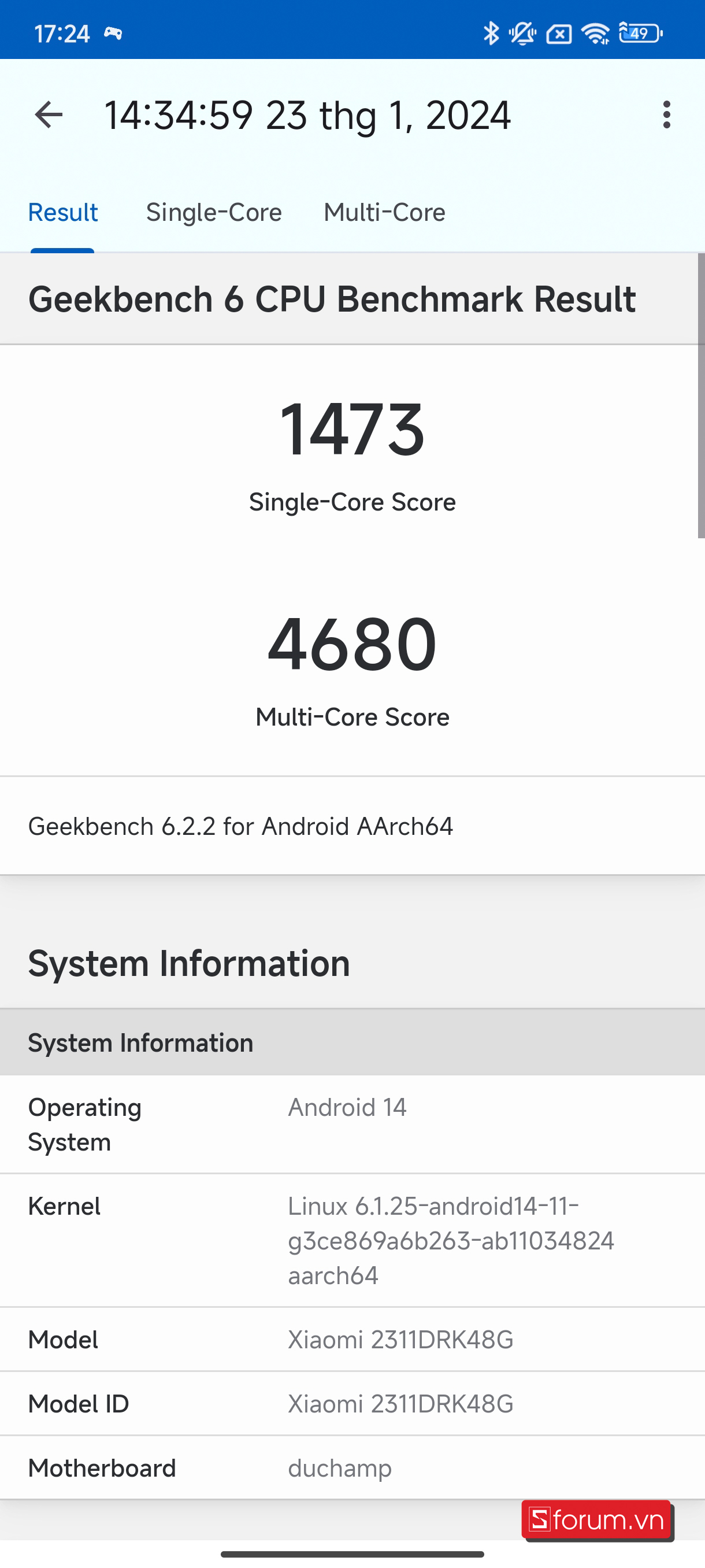Go back using the arrow icon

(49, 115)
